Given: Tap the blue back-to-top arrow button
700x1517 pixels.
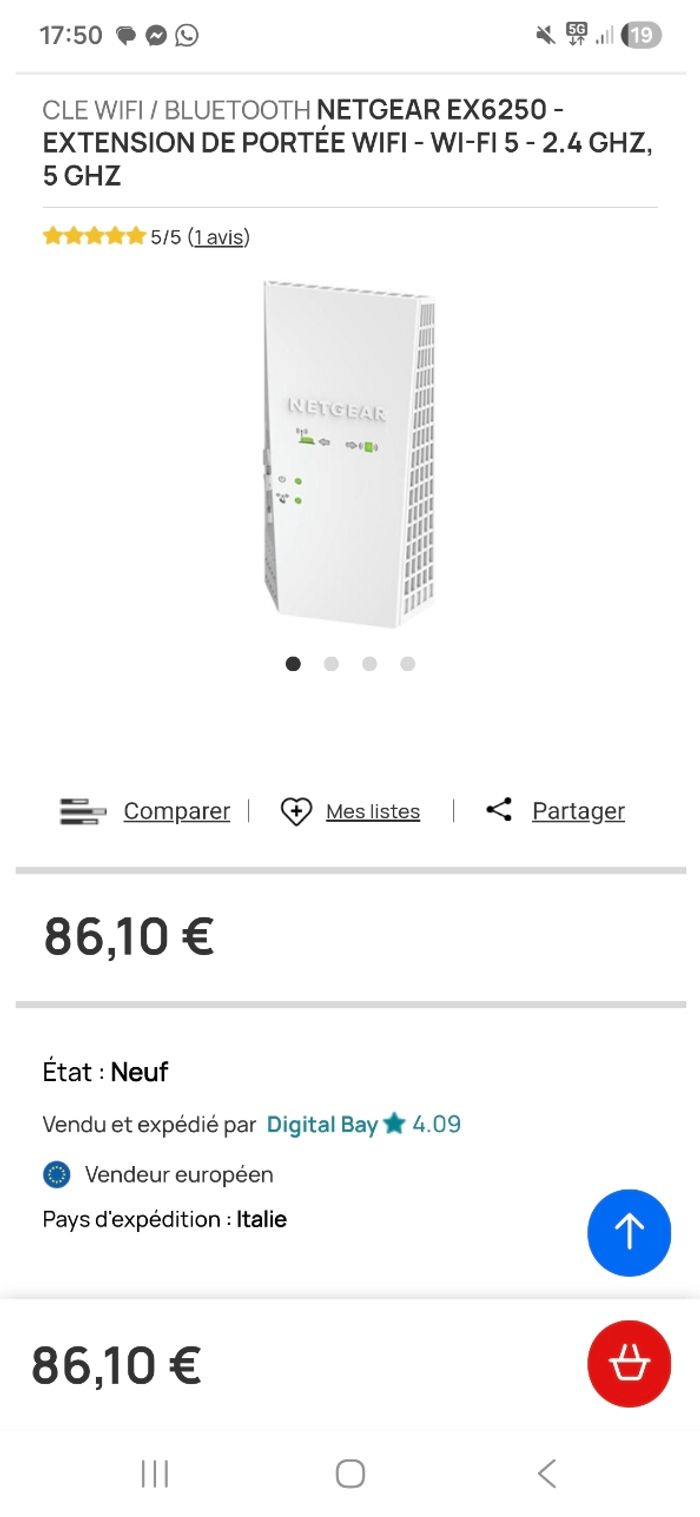Looking at the screenshot, I should [629, 1232].
